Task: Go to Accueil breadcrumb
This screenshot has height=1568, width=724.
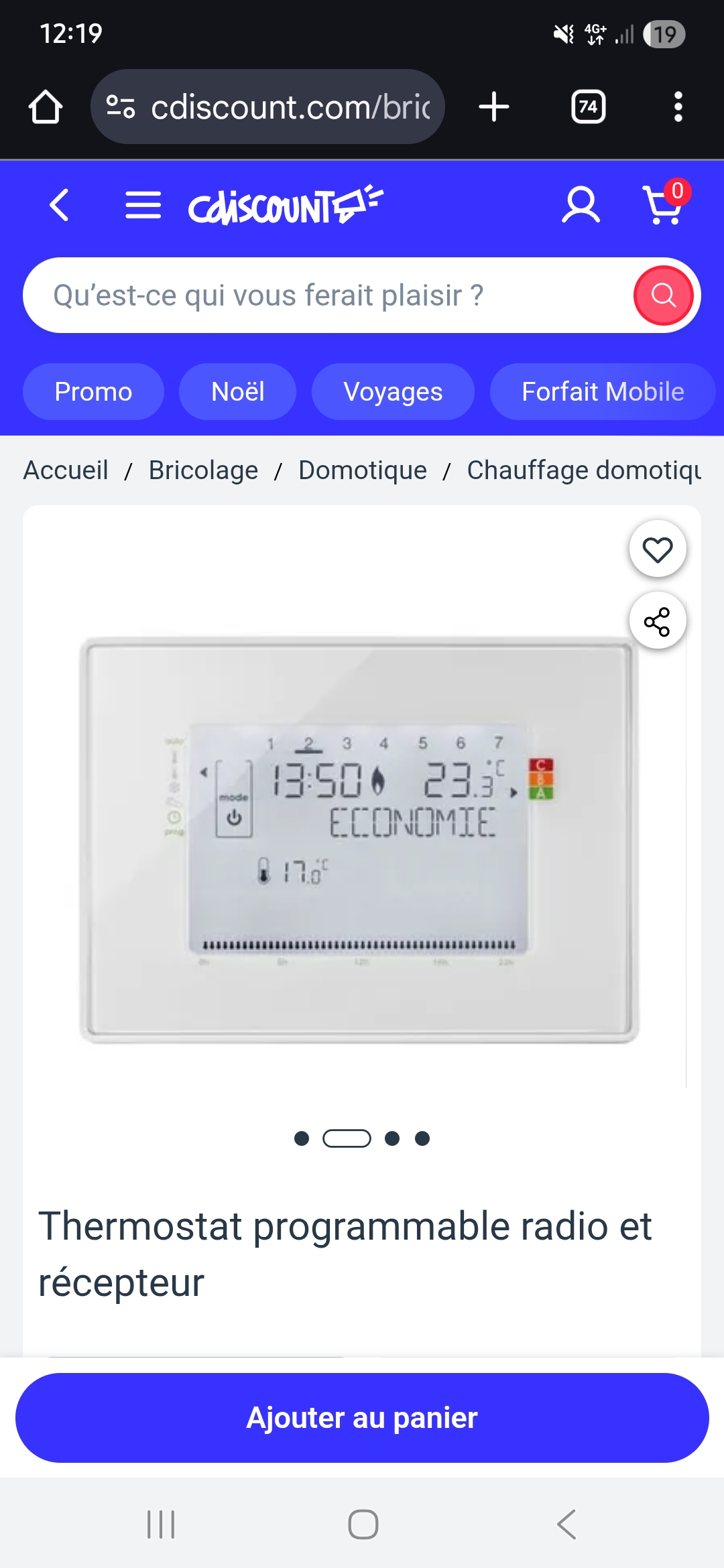Action: [x=66, y=470]
